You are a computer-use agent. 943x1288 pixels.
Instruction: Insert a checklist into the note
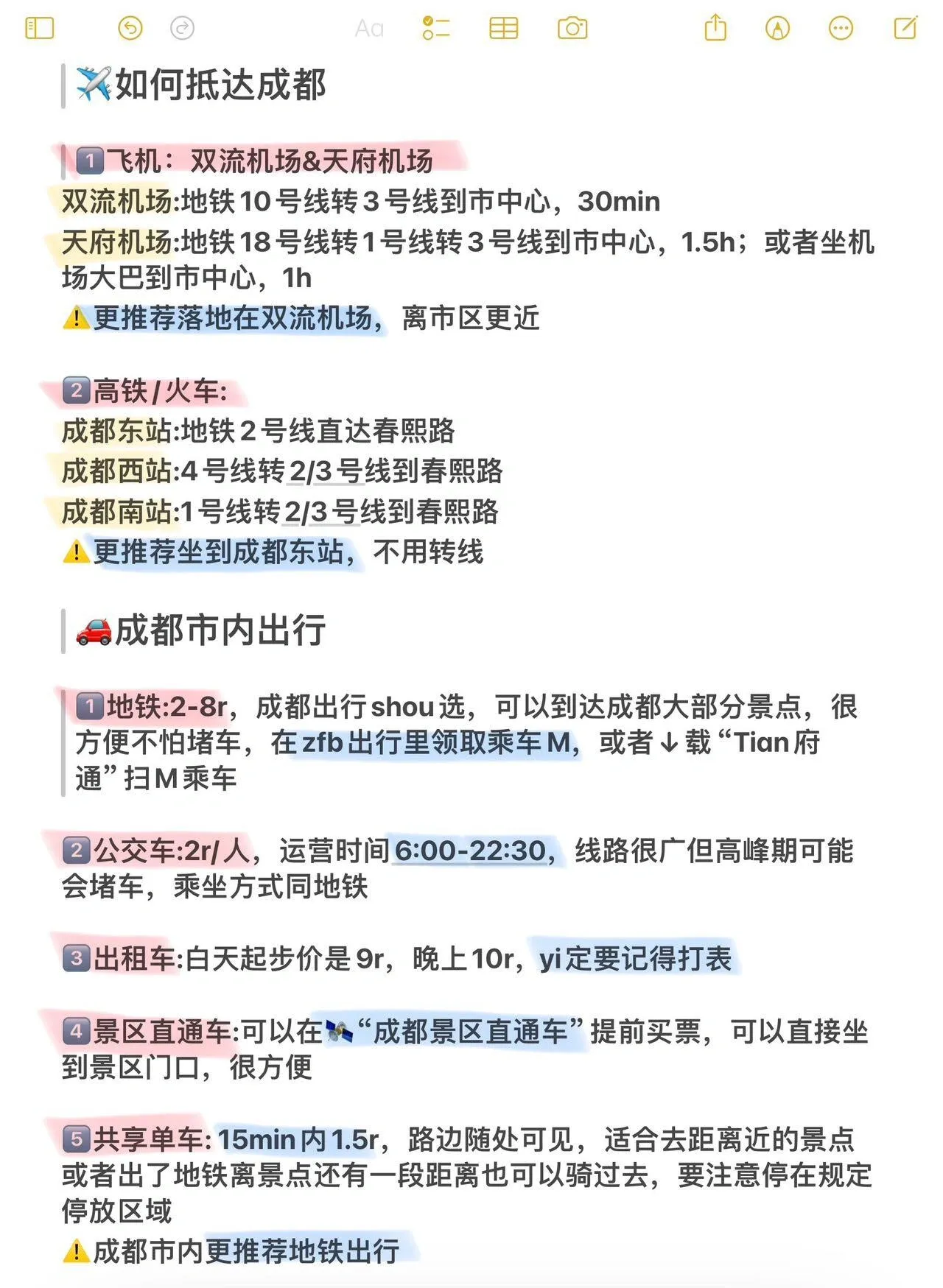(436, 29)
